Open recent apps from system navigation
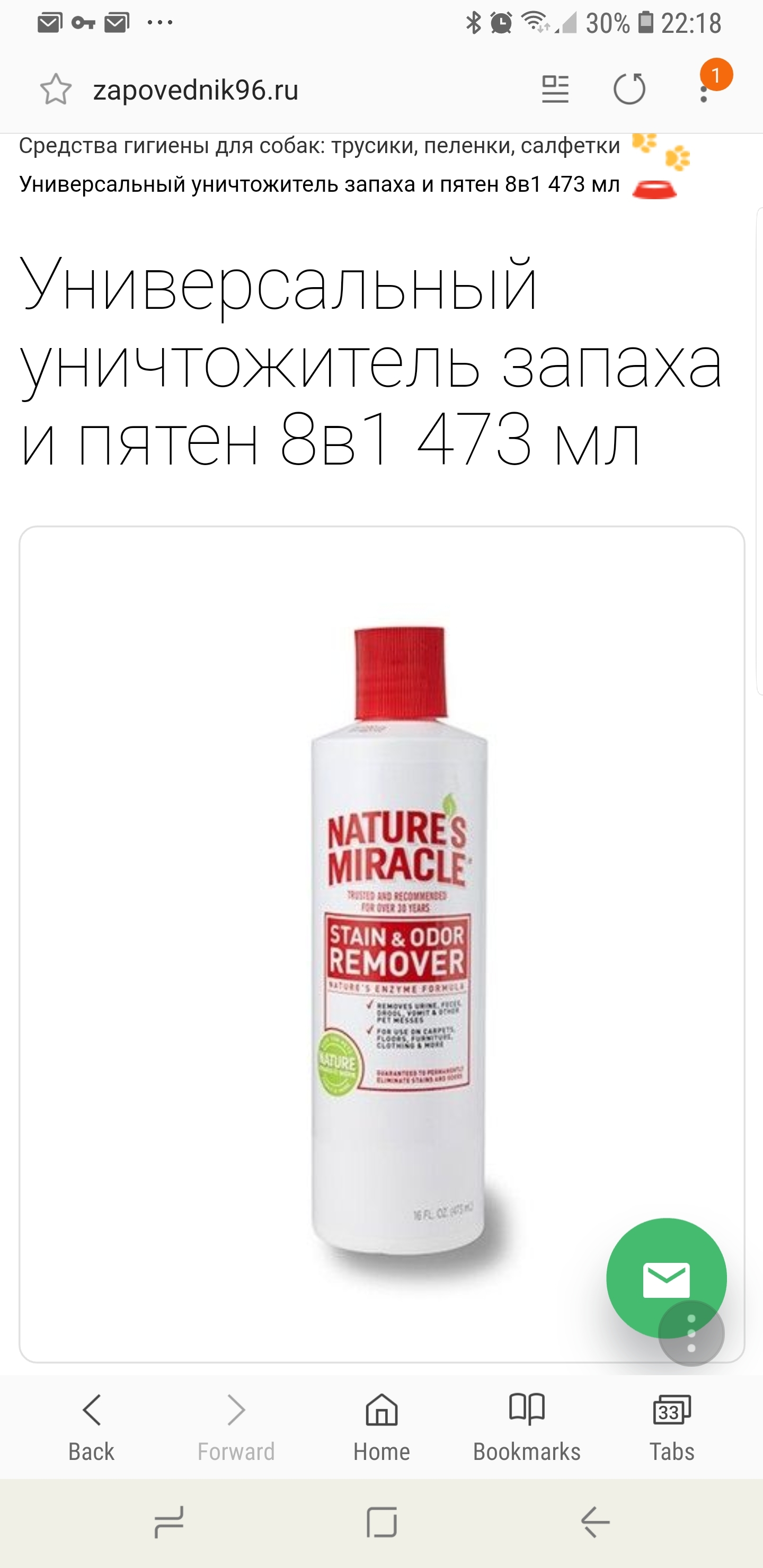Screen dimensions: 763x1568 (x=168, y=1522)
